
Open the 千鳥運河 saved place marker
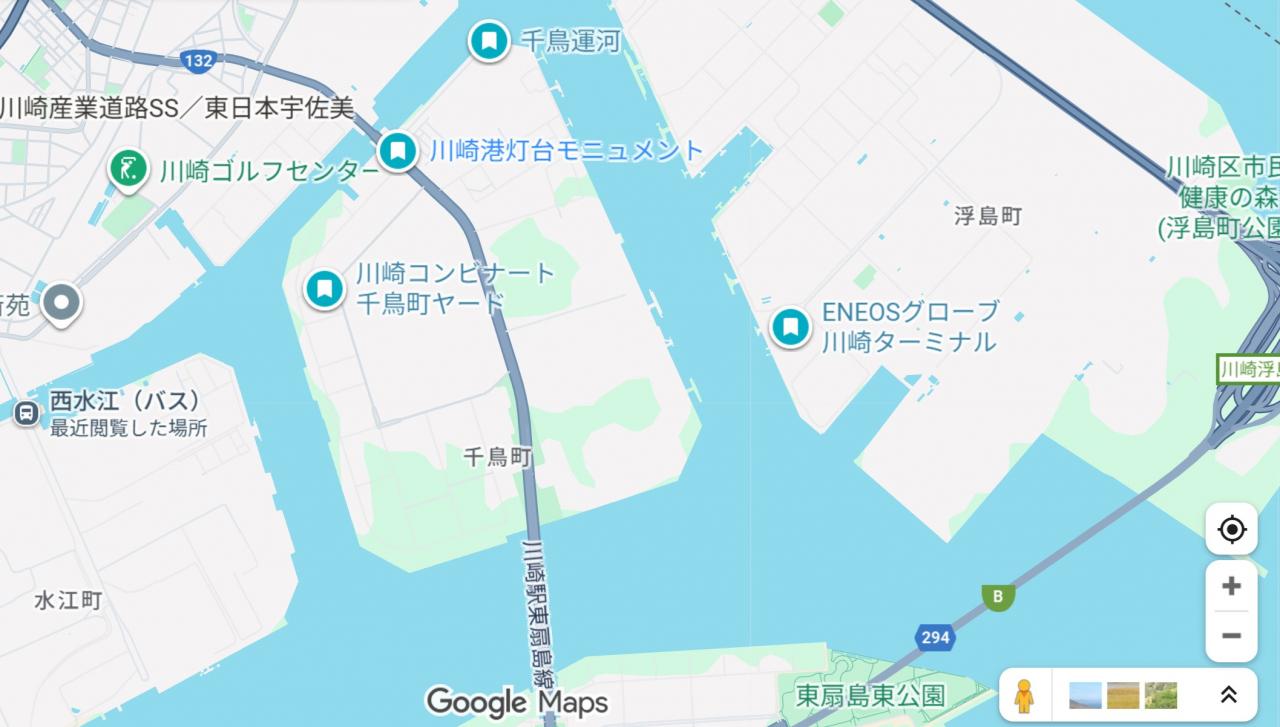pos(489,41)
